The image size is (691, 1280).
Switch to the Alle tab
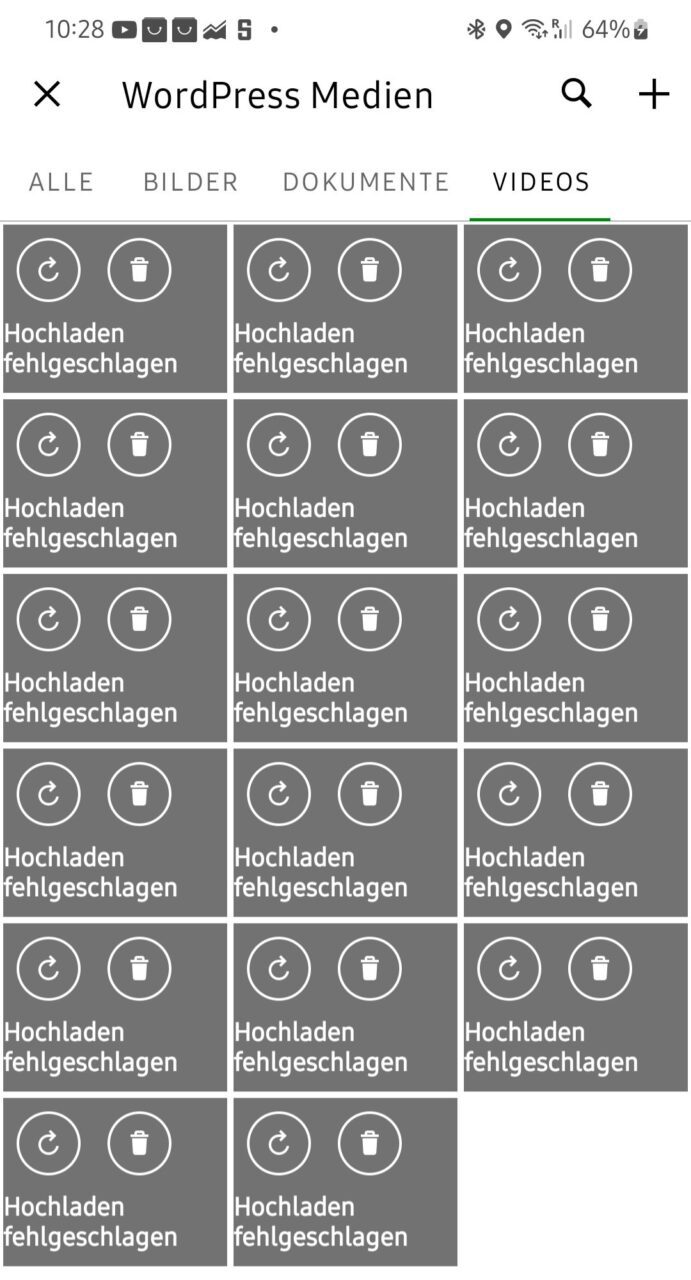point(62,182)
